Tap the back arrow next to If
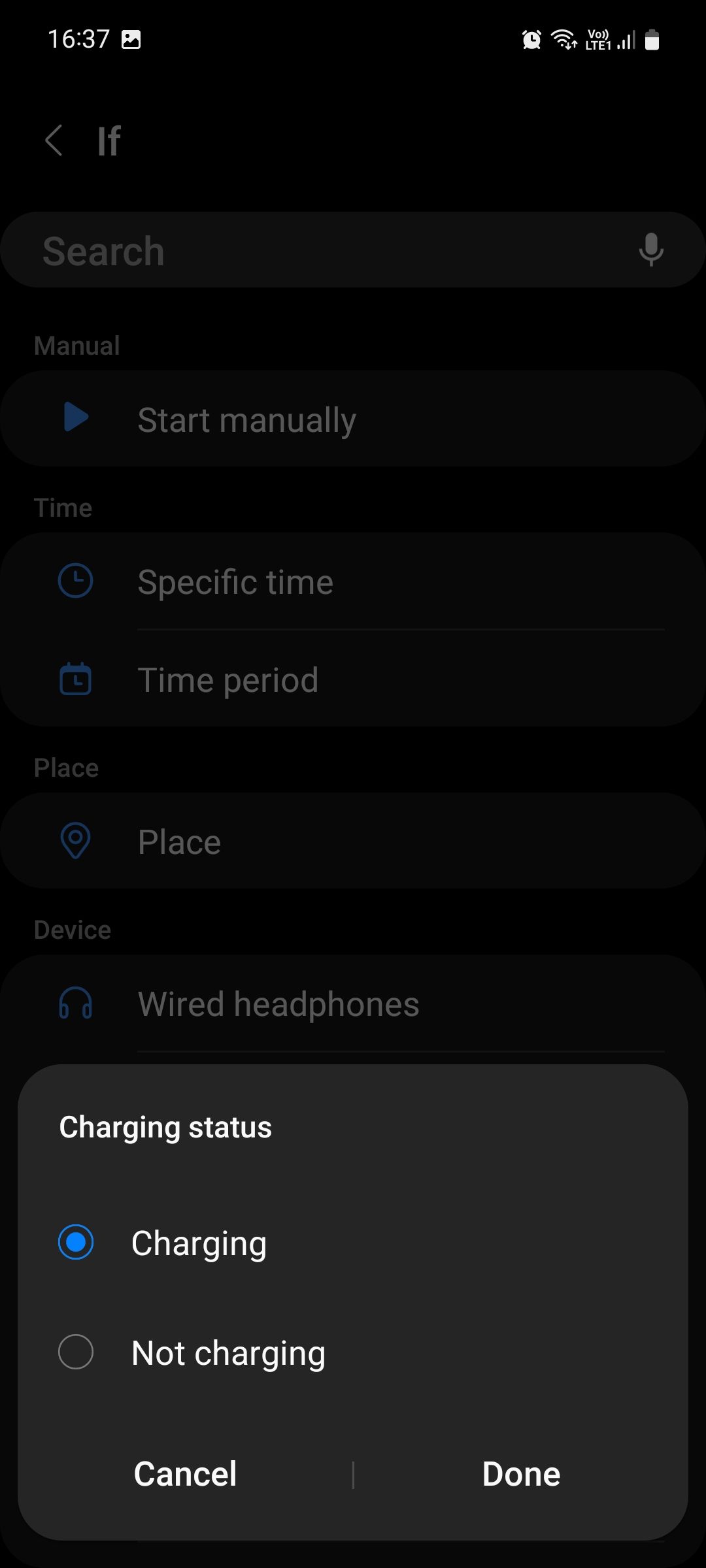 (x=55, y=140)
